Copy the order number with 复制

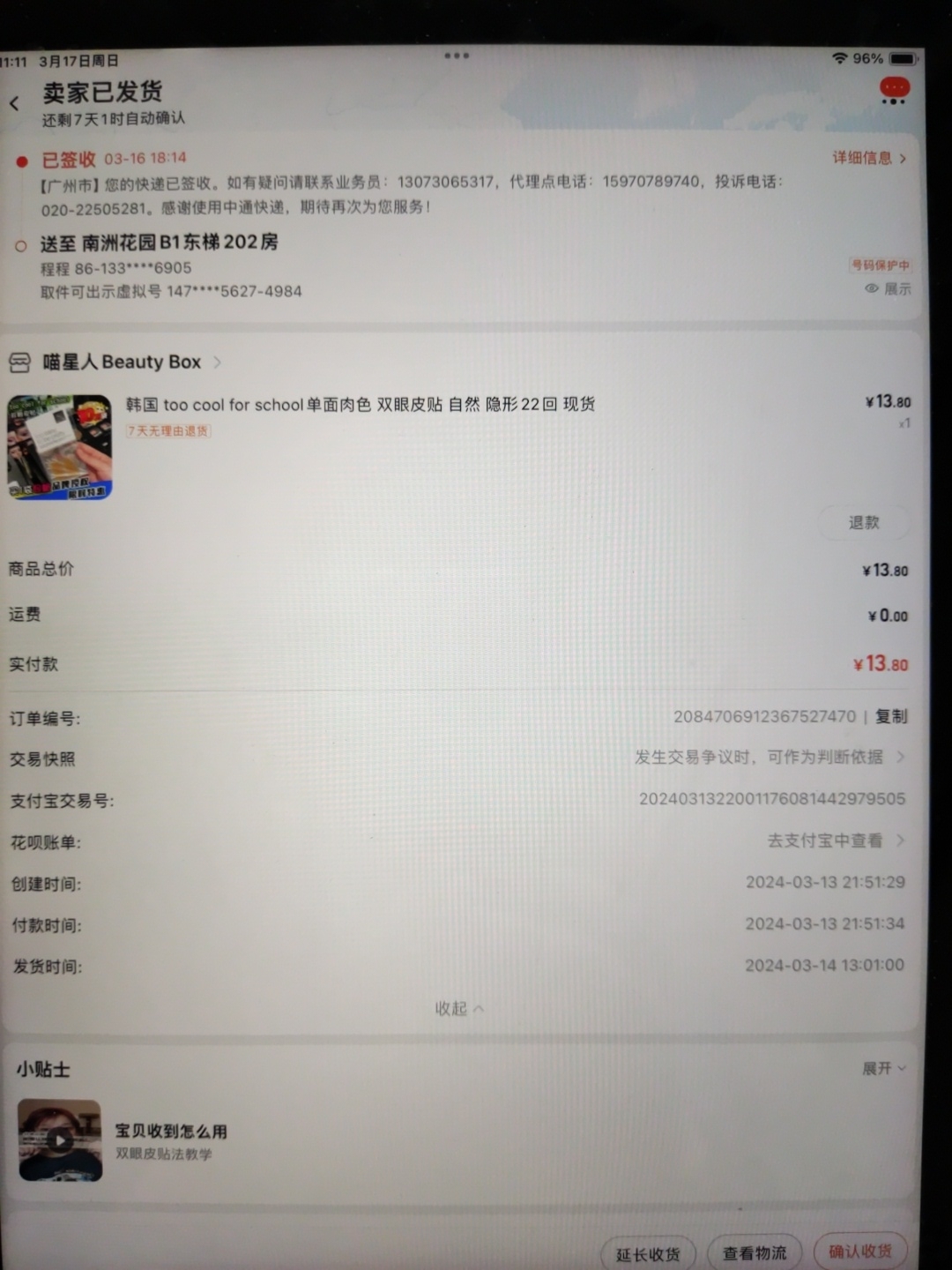pos(891,716)
